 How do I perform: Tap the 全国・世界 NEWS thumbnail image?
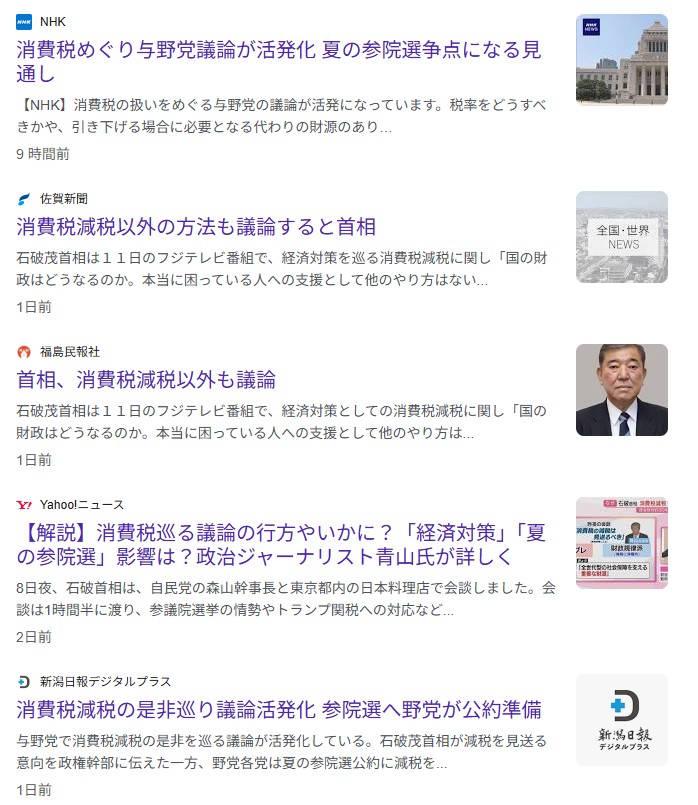pos(621,237)
